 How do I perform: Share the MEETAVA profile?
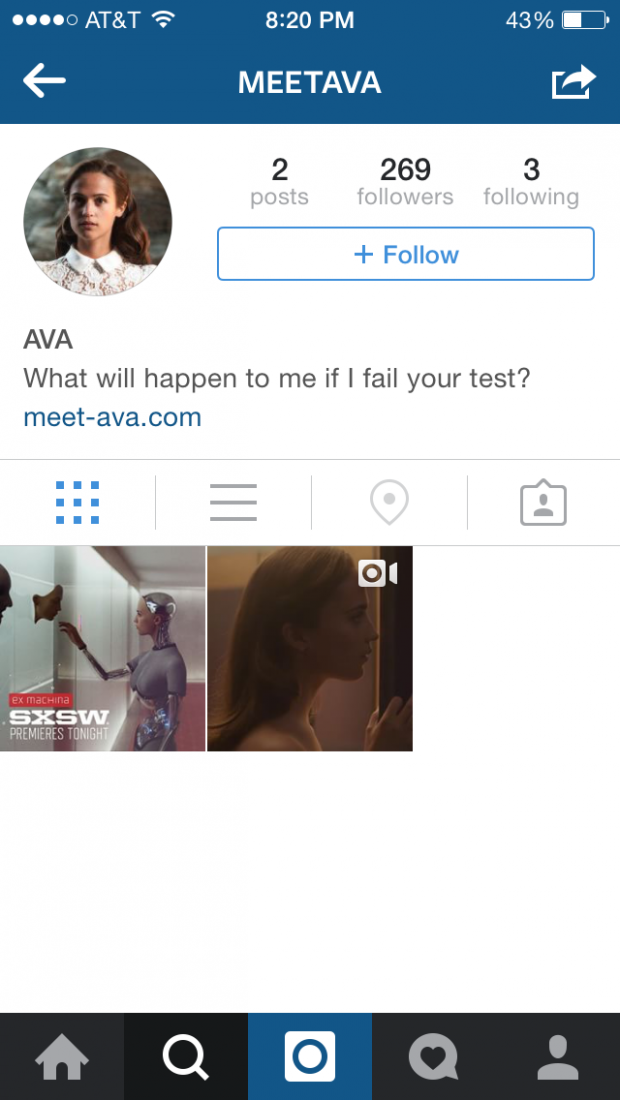point(573,82)
